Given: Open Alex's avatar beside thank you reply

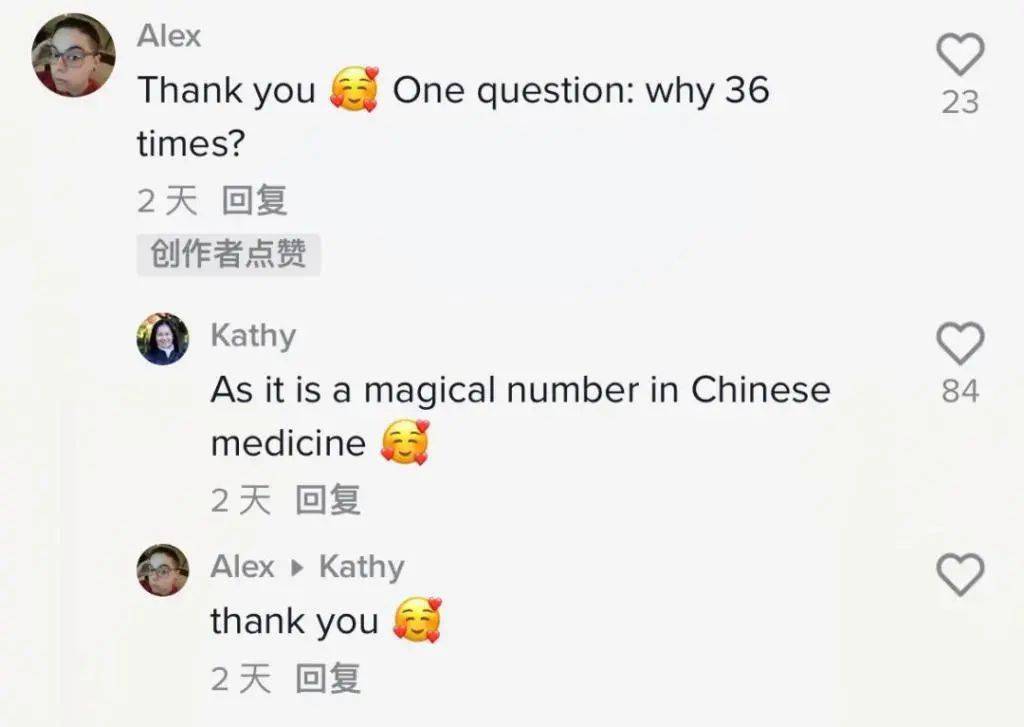Looking at the screenshot, I should tap(162, 570).
